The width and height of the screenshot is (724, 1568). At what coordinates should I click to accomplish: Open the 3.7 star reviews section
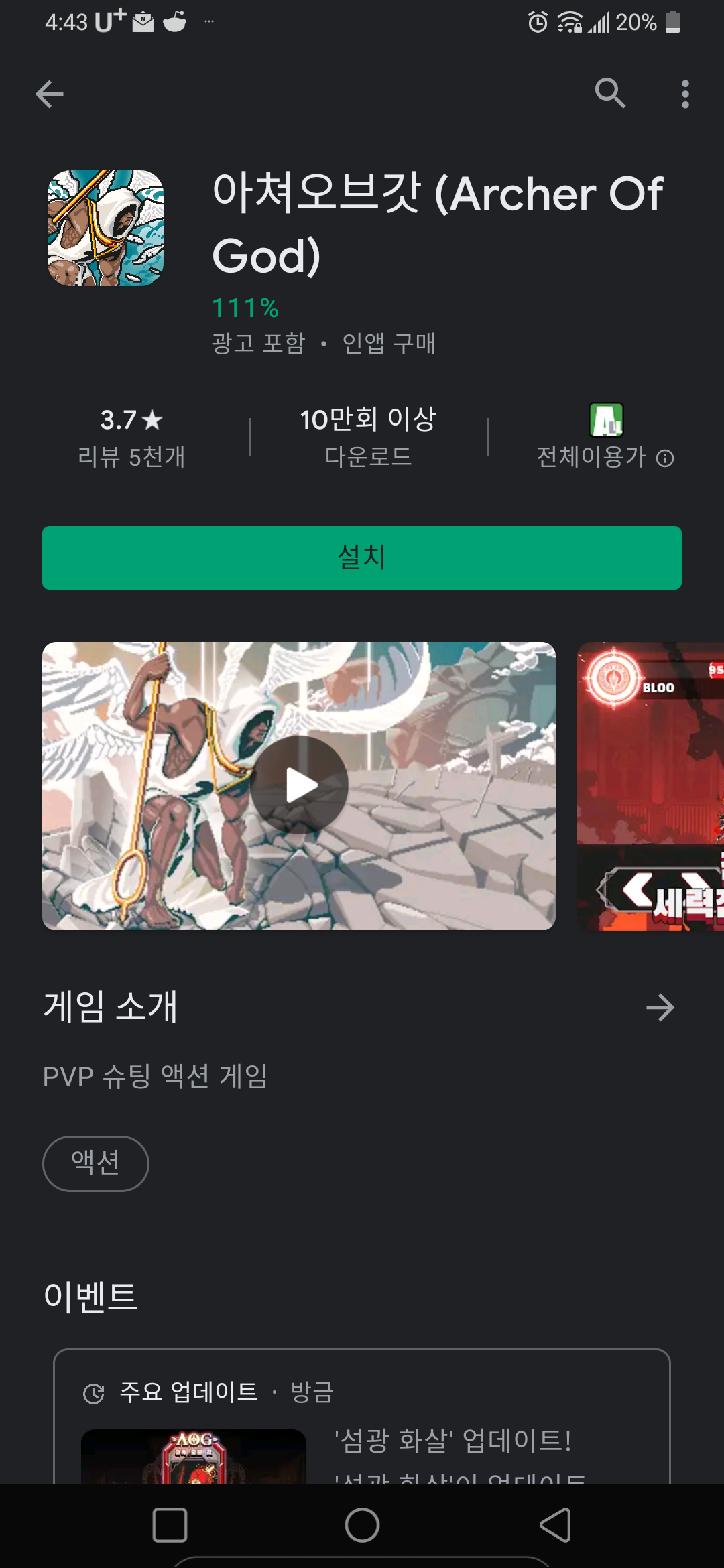[131, 437]
